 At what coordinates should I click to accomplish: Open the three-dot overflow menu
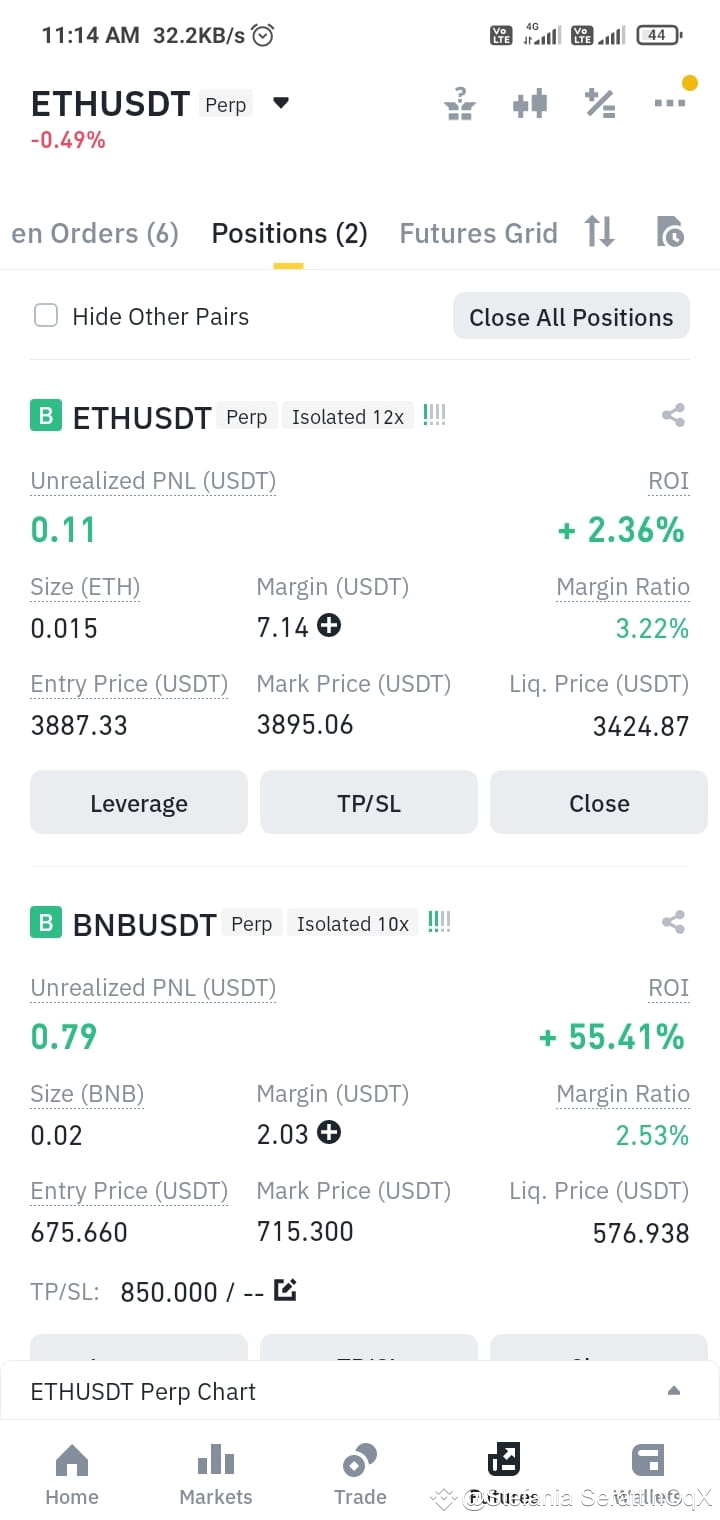click(x=670, y=102)
